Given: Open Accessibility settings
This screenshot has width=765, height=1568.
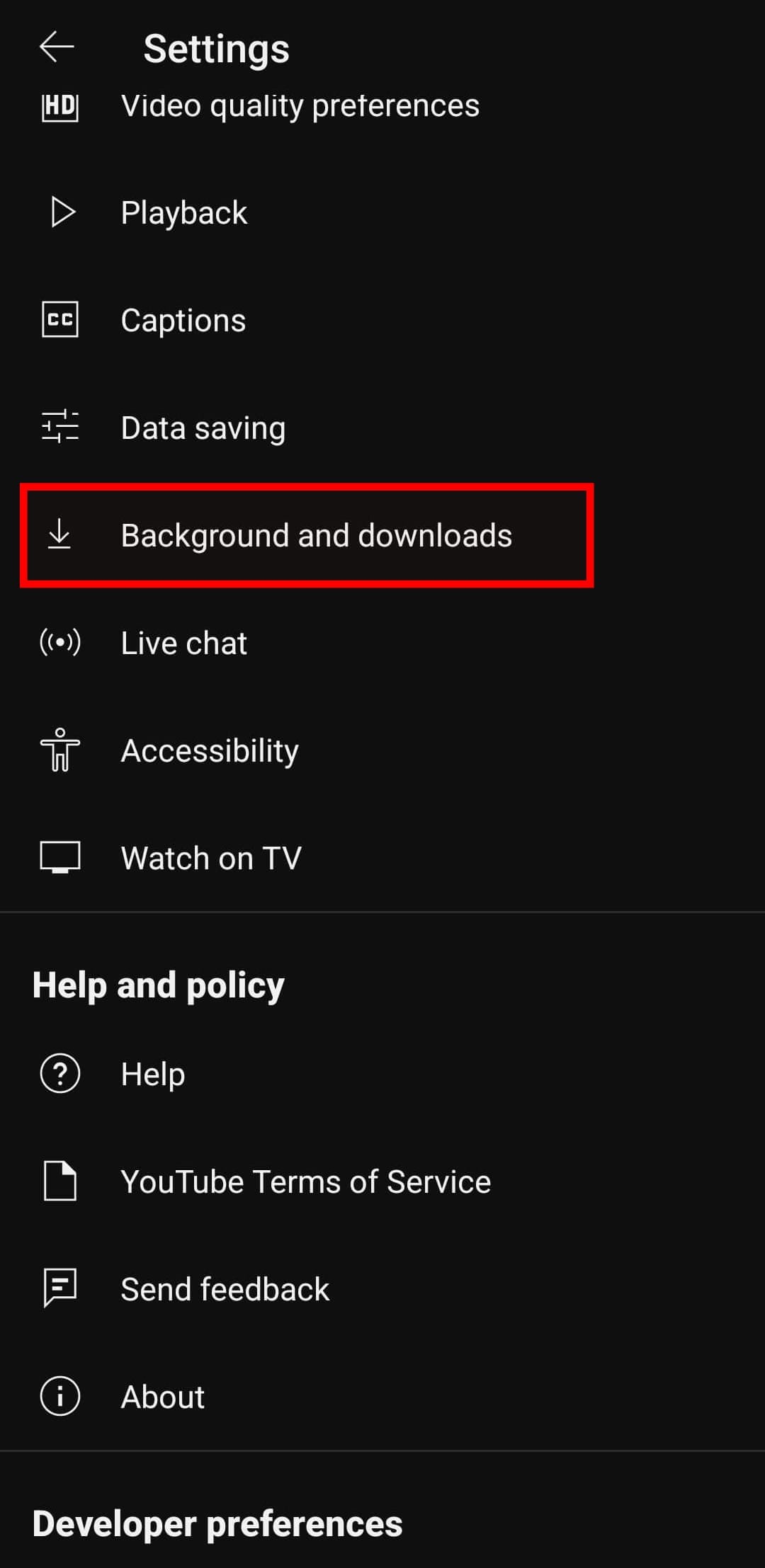Looking at the screenshot, I should pos(382,750).
